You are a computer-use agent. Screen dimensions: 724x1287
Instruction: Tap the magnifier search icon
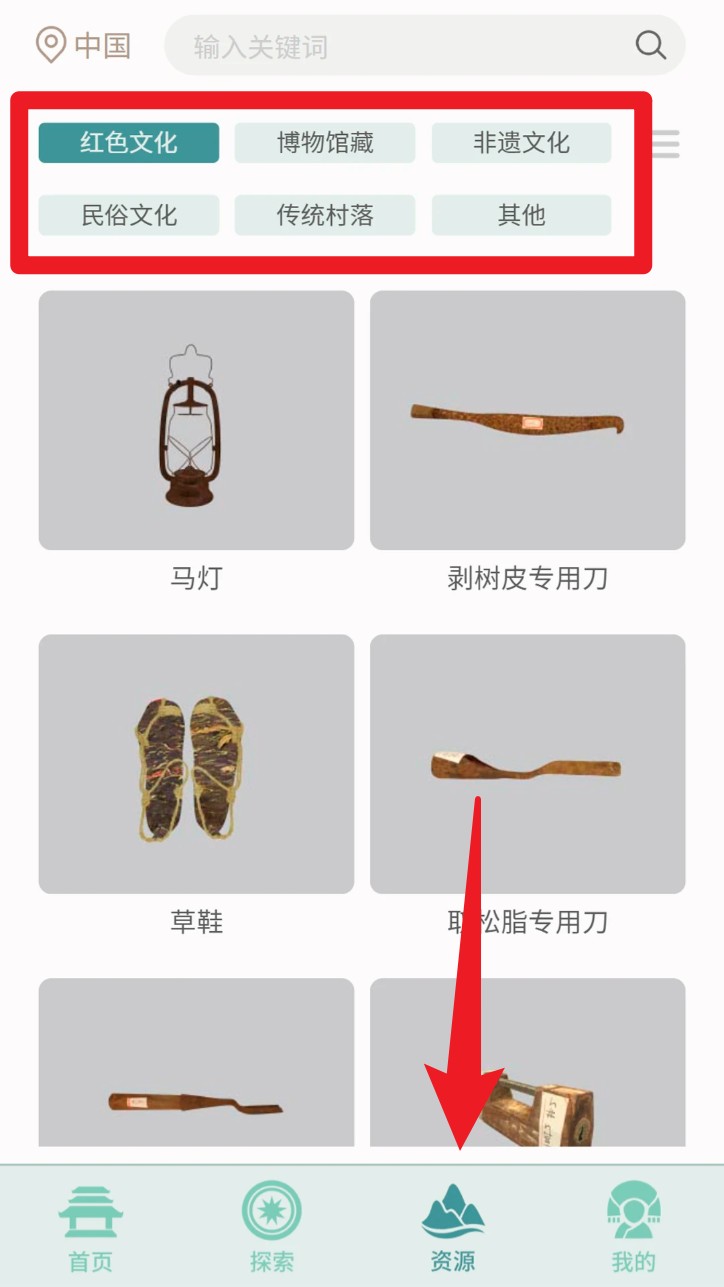[650, 45]
